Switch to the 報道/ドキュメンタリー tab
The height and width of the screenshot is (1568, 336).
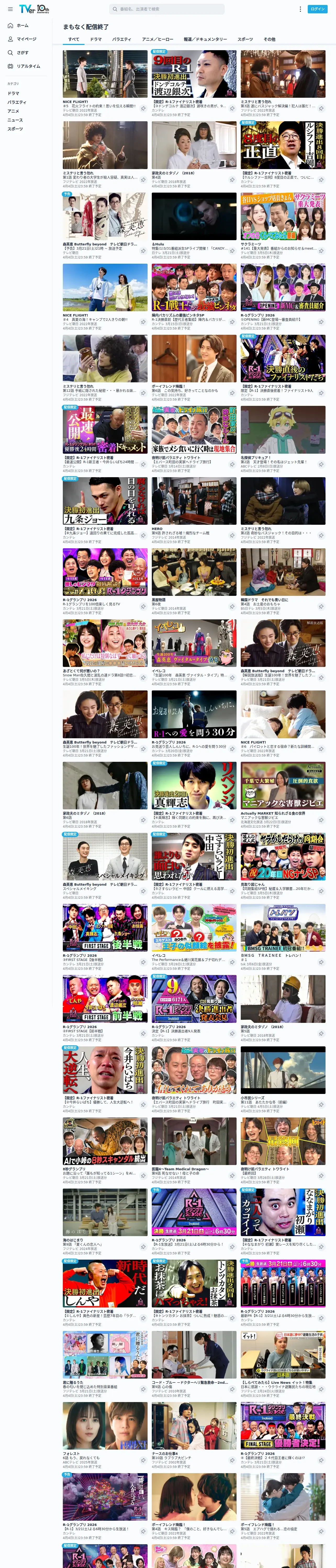click(205, 39)
